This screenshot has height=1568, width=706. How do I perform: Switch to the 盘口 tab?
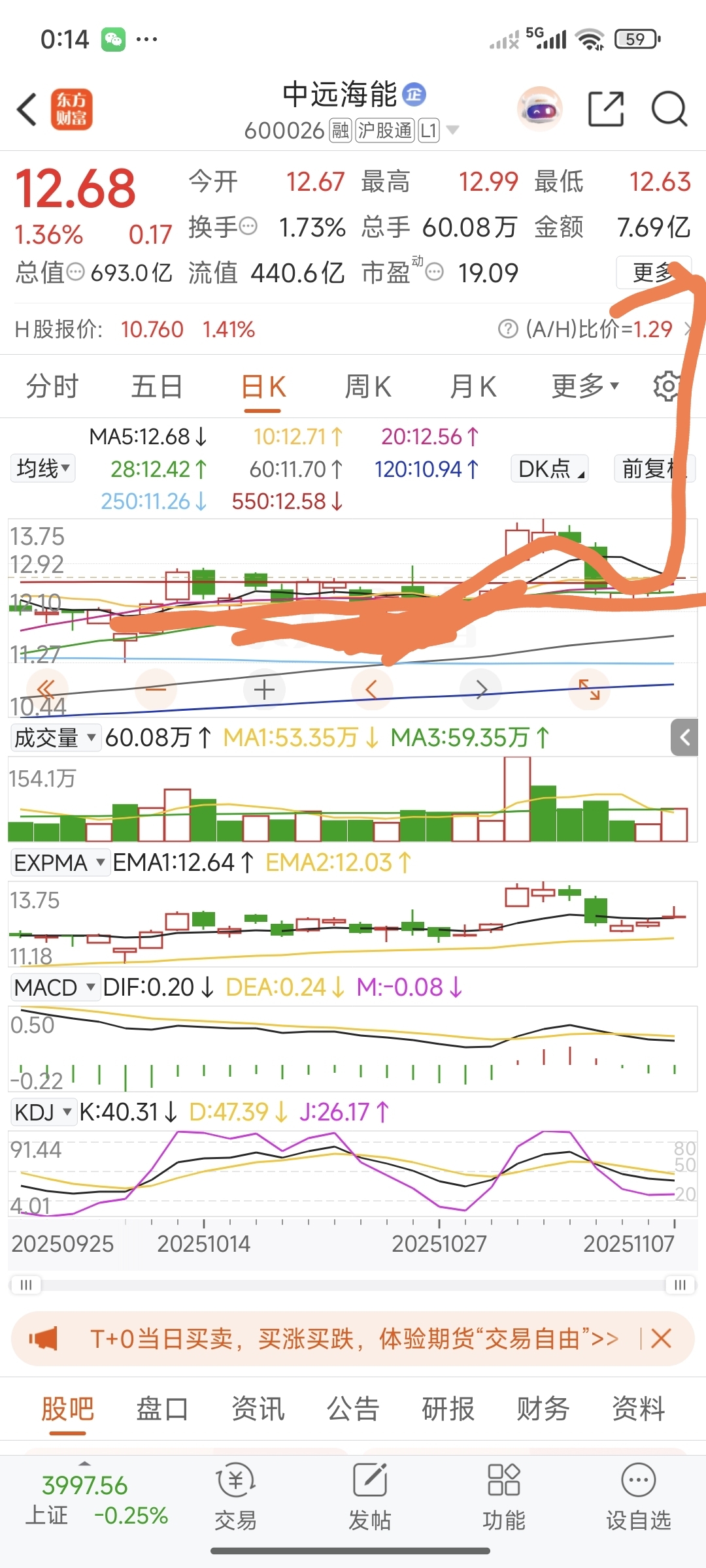[162, 1409]
